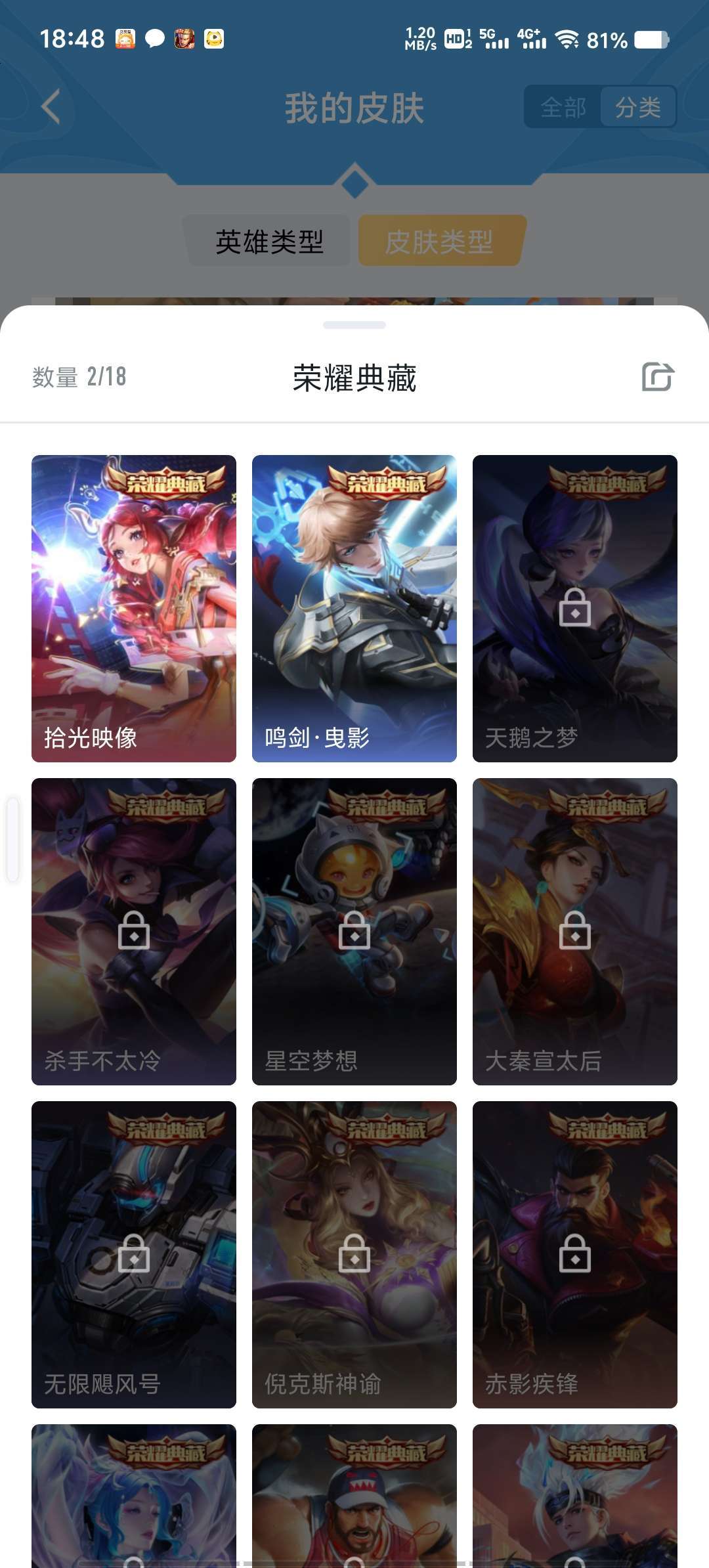View the locked 天鹅之梦 skin
The width and height of the screenshot is (709, 1568).
pos(575,608)
